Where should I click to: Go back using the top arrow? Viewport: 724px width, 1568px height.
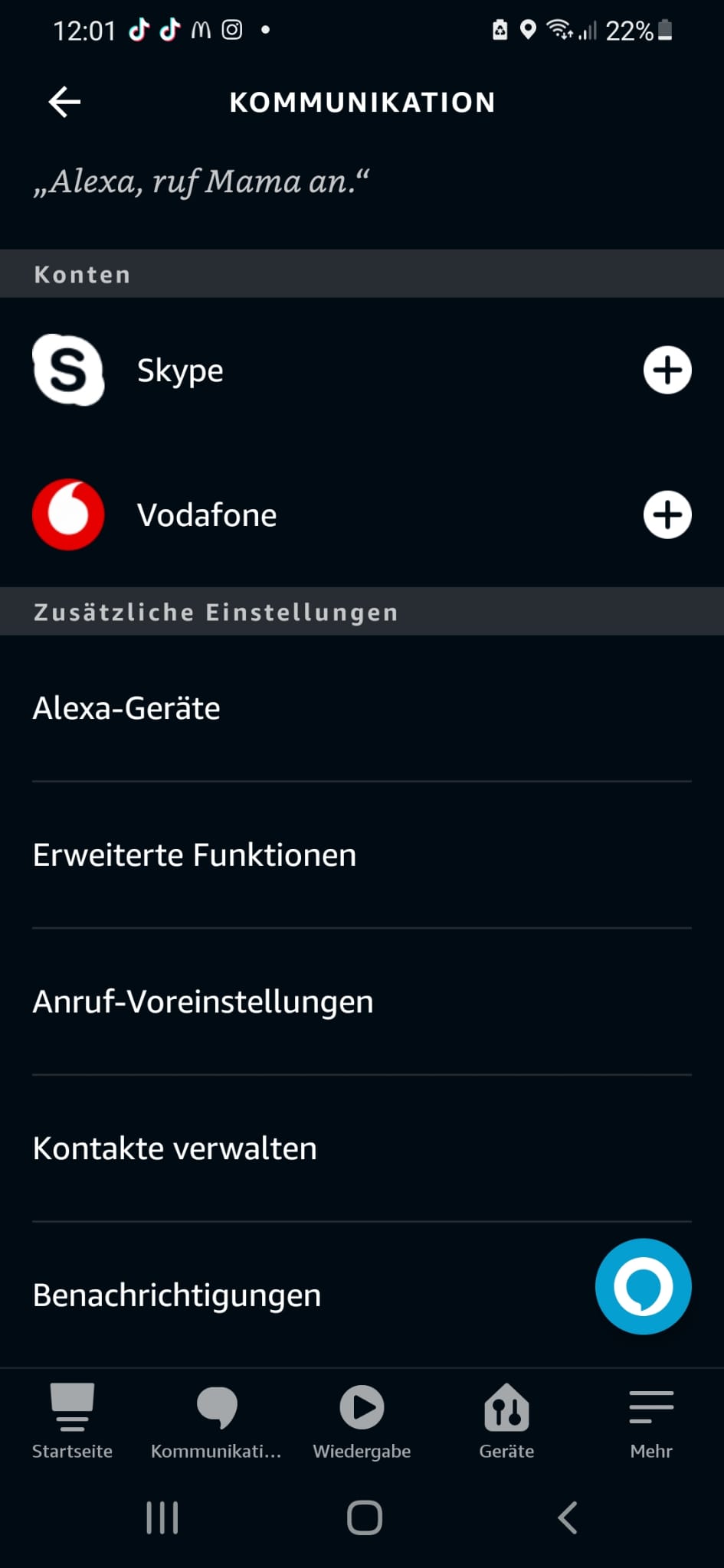tap(64, 102)
